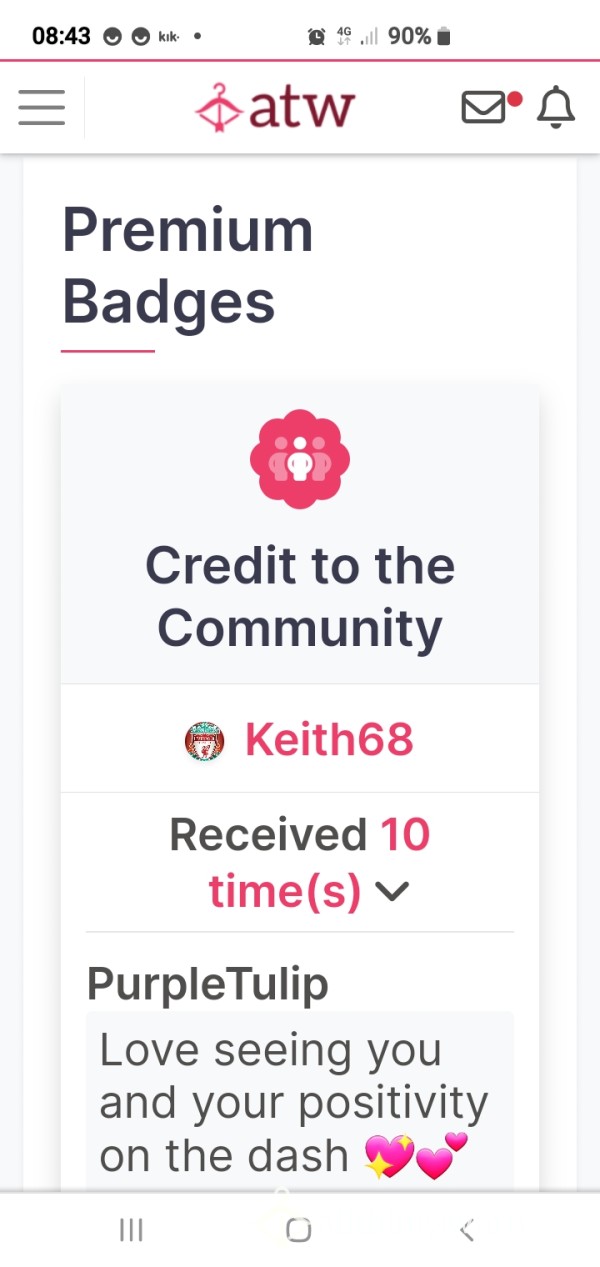
Task: Tap the system back button
Action: point(466,1230)
